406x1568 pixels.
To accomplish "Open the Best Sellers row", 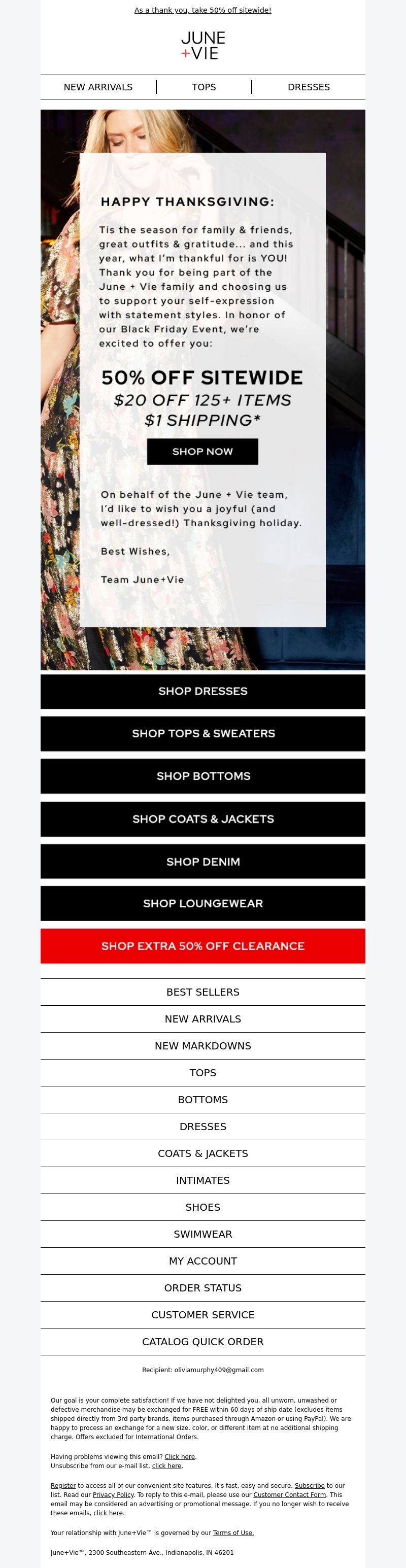I will click(202, 992).
